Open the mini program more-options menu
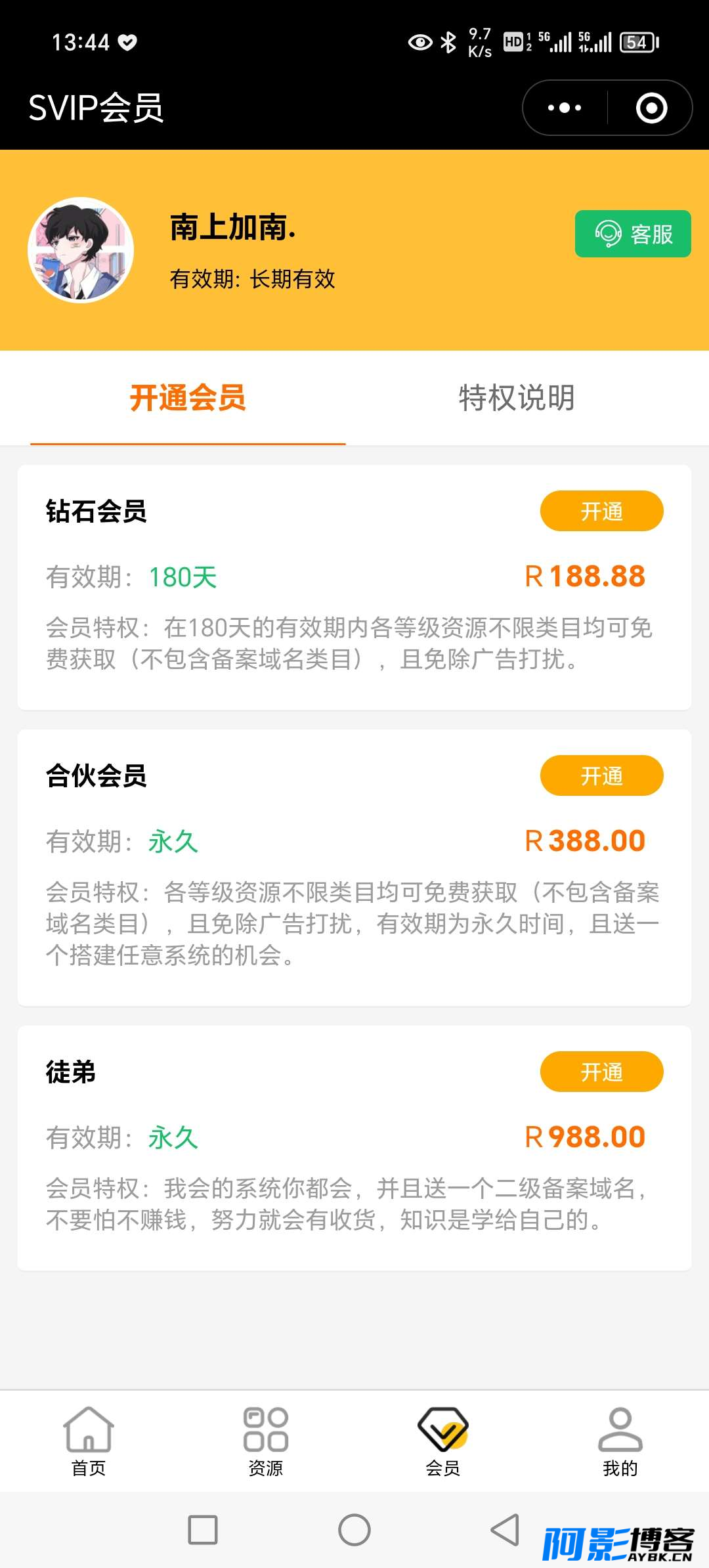Image resolution: width=709 pixels, height=1568 pixels. [x=565, y=108]
